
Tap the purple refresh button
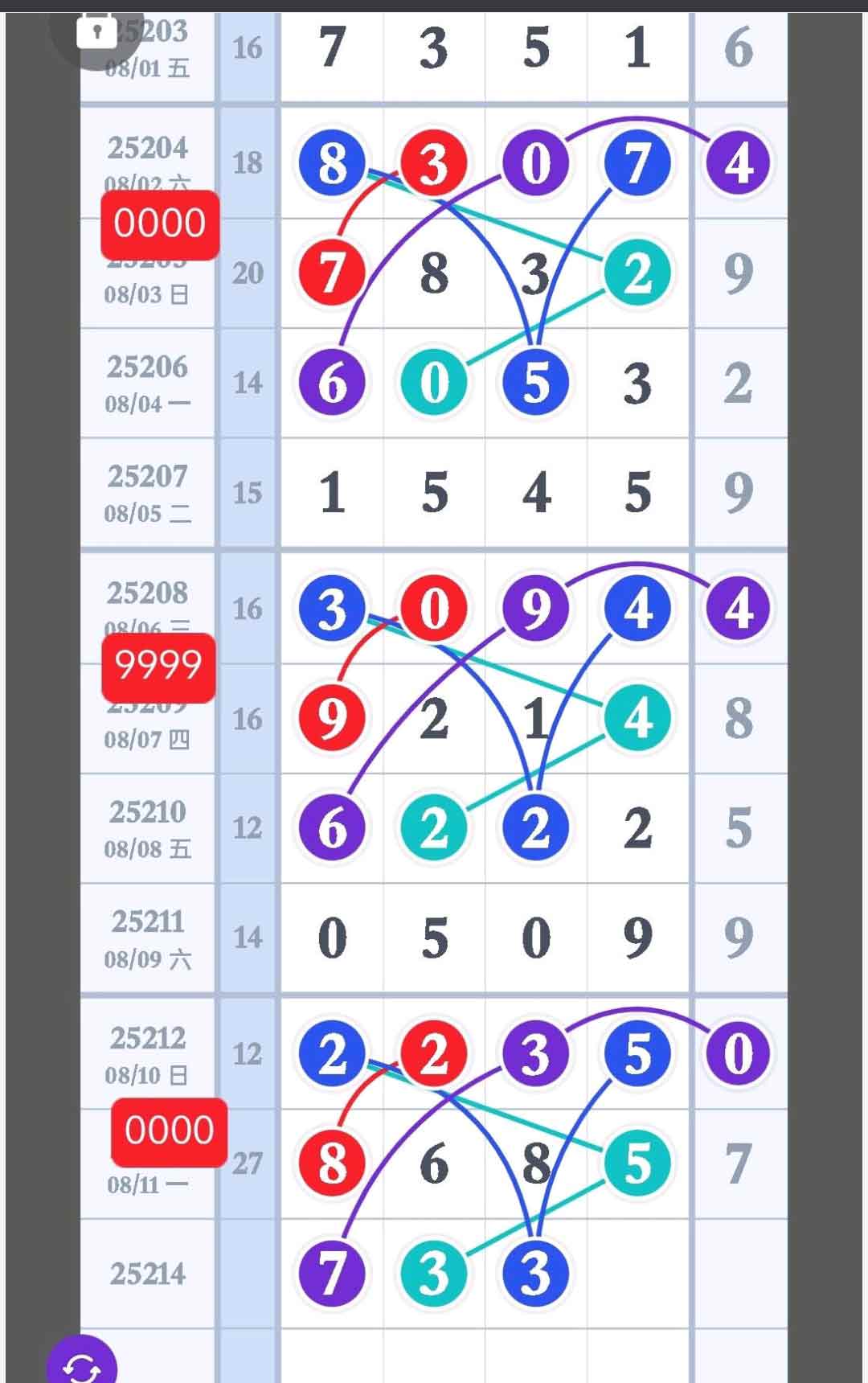pyautogui.click(x=82, y=1365)
